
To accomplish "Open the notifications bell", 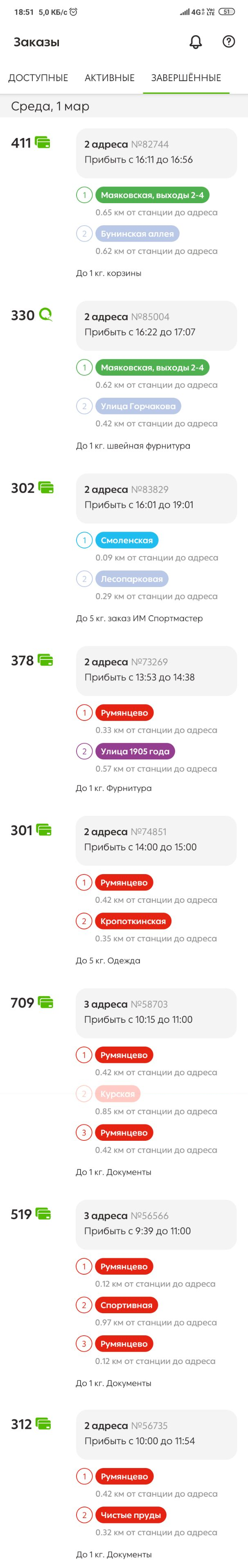I will coord(196,42).
